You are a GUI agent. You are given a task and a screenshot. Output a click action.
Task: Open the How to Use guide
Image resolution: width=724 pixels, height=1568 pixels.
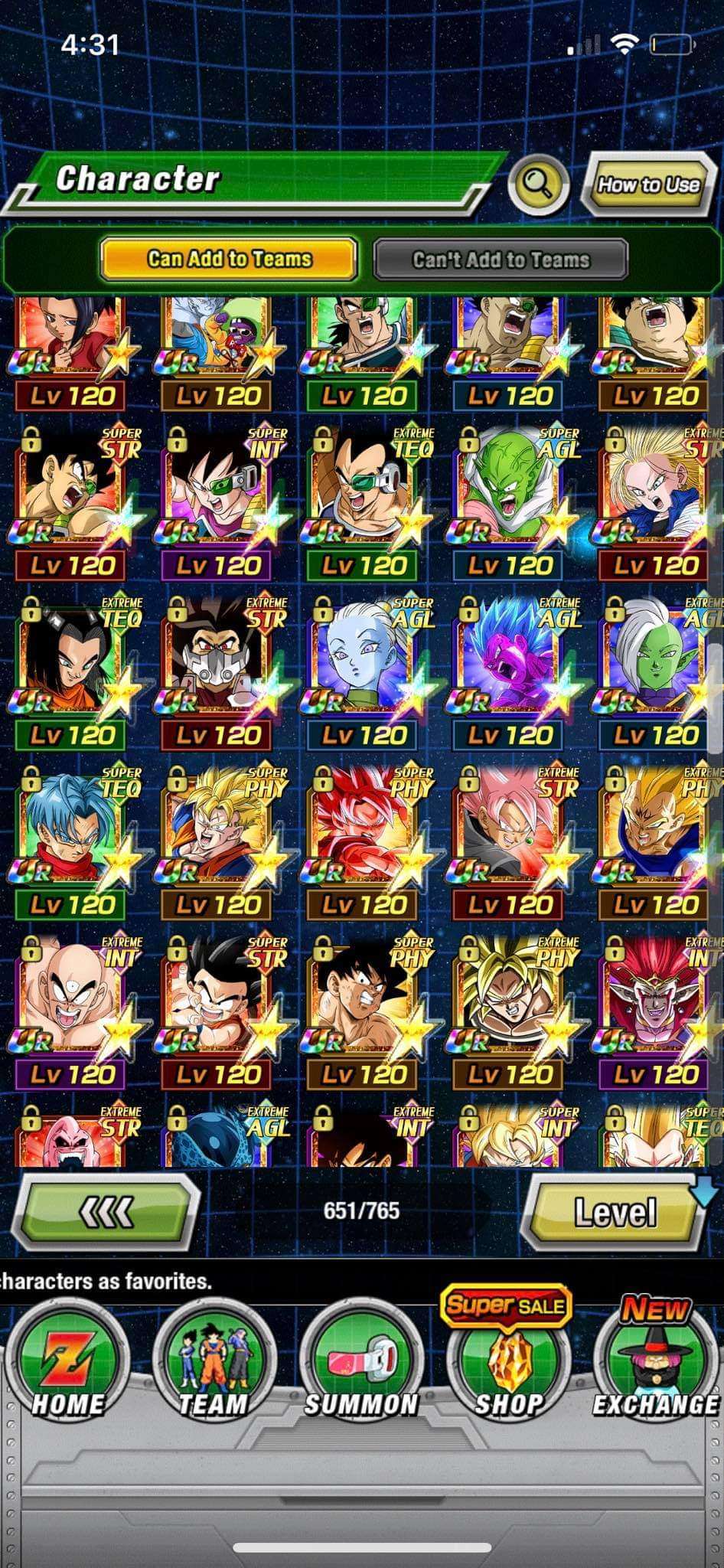(647, 185)
